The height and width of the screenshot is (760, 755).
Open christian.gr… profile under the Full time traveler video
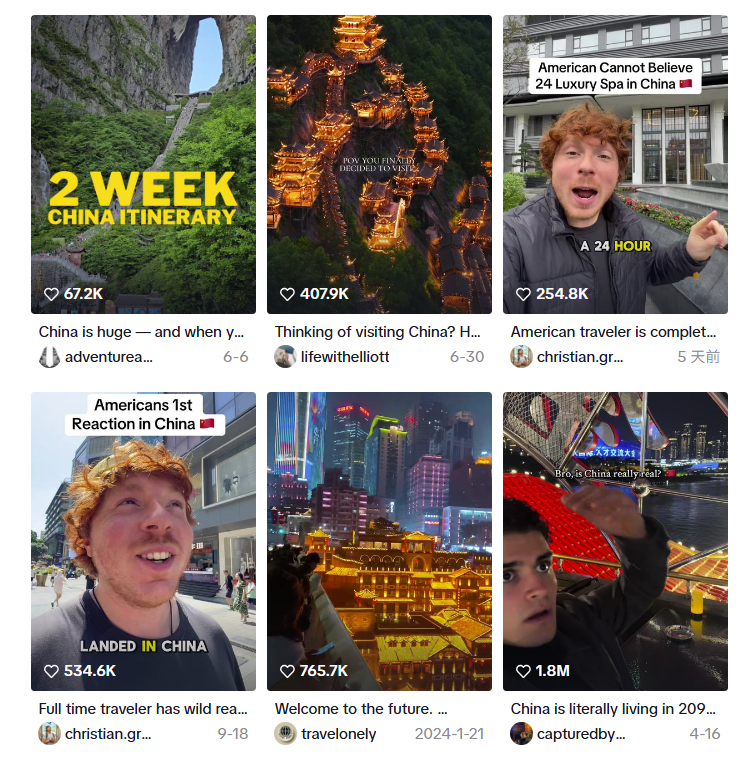click(108, 733)
